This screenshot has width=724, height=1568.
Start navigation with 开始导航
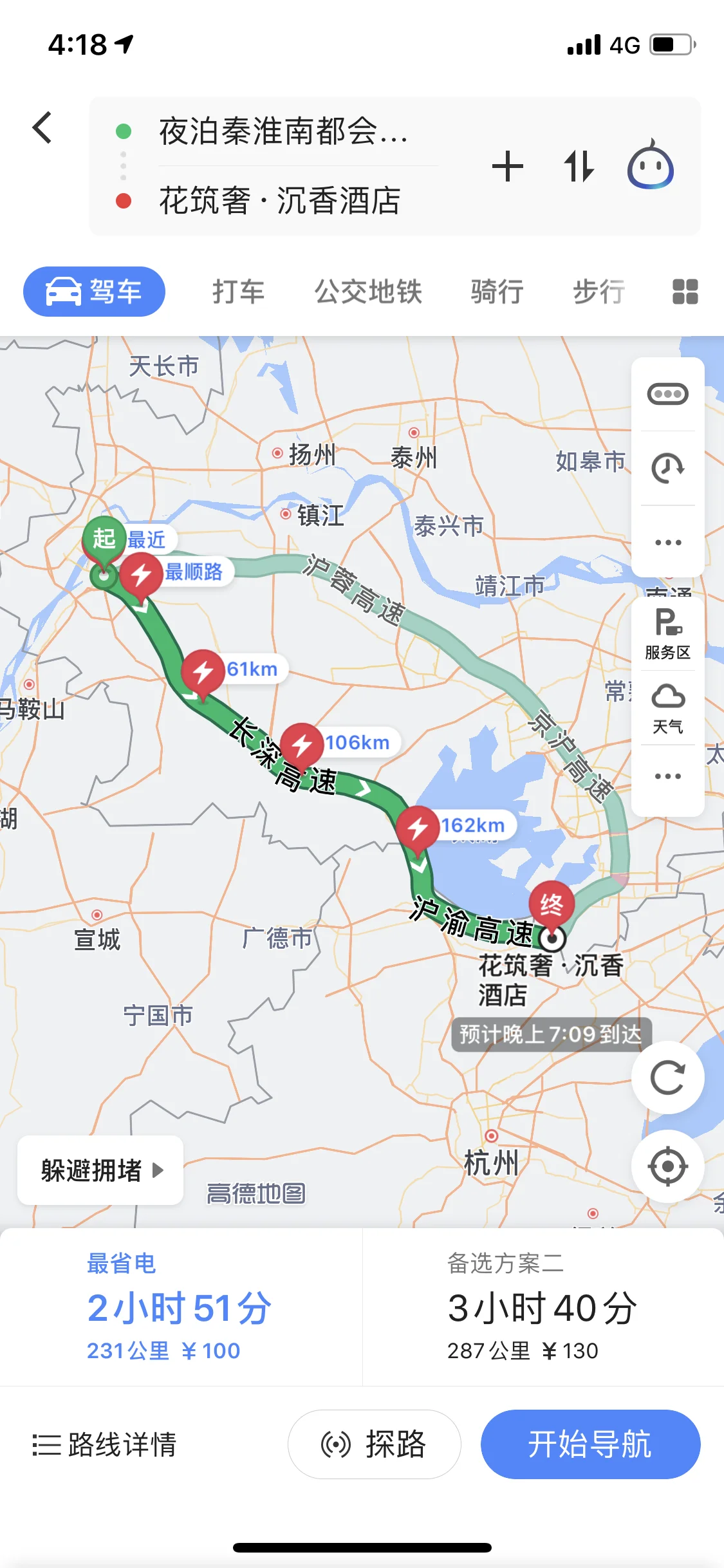(590, 1444)
